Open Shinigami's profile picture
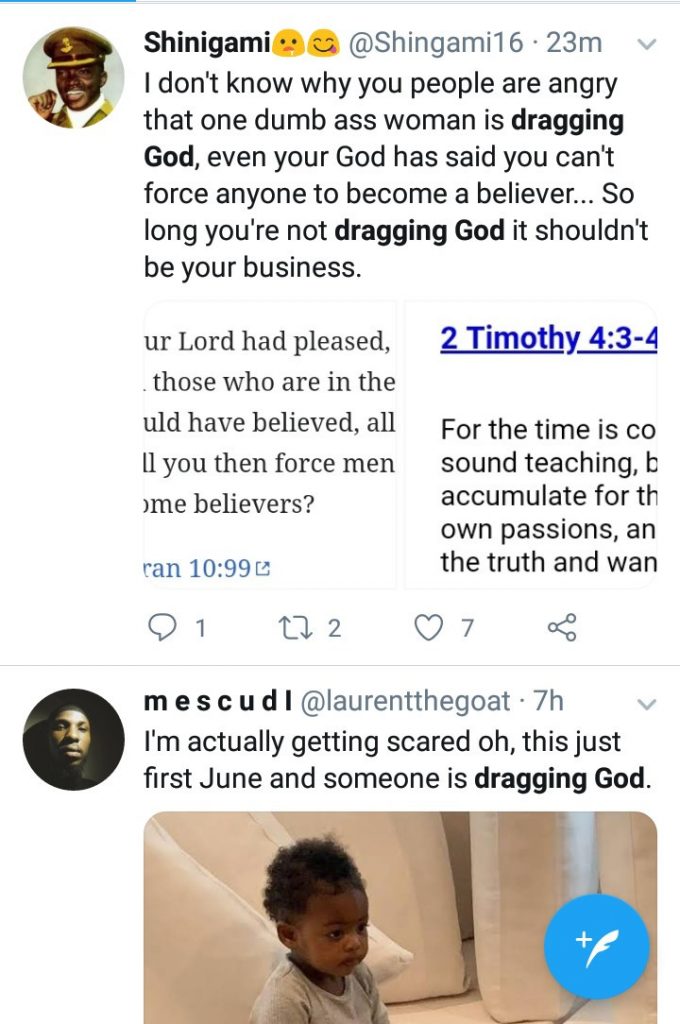This screenshot has width=680, height=1024. tap(73, 78)
